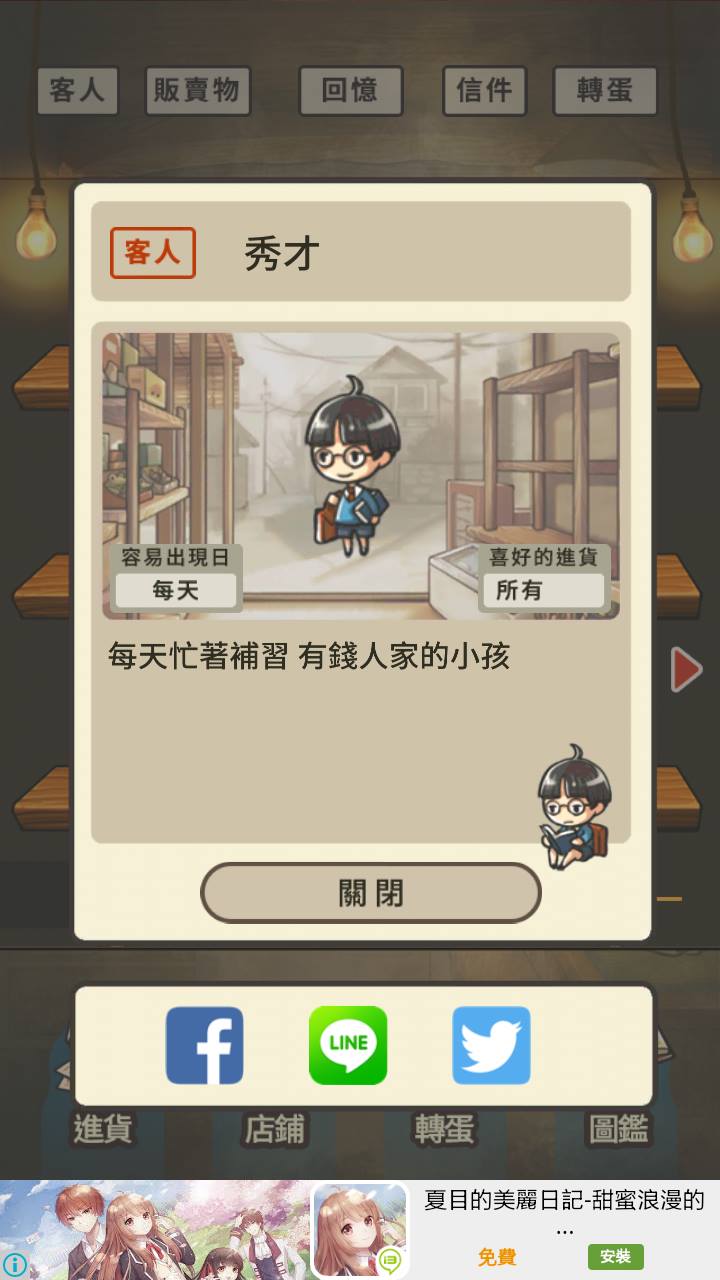The image size is (720, 1280).
Task: Switch to the 客人 tab
Action: tap(78, 91)
